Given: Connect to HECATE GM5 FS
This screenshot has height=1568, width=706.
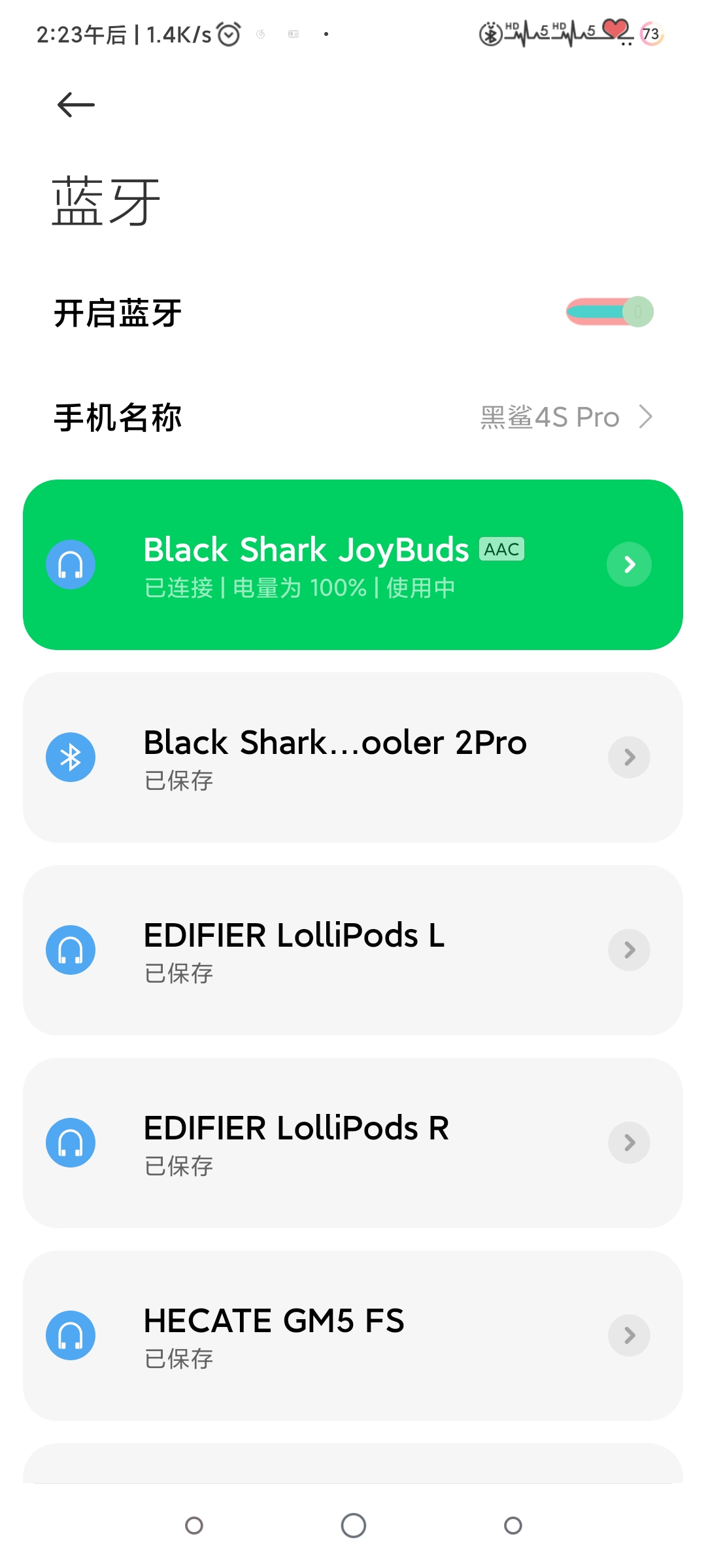Looking at the screenshot, I should coord(353,1335).
